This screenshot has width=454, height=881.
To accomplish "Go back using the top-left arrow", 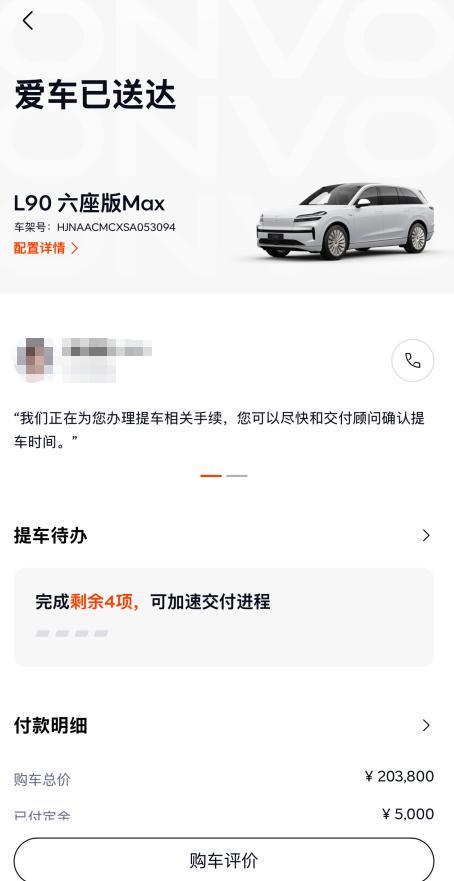I will pos(28,21).
